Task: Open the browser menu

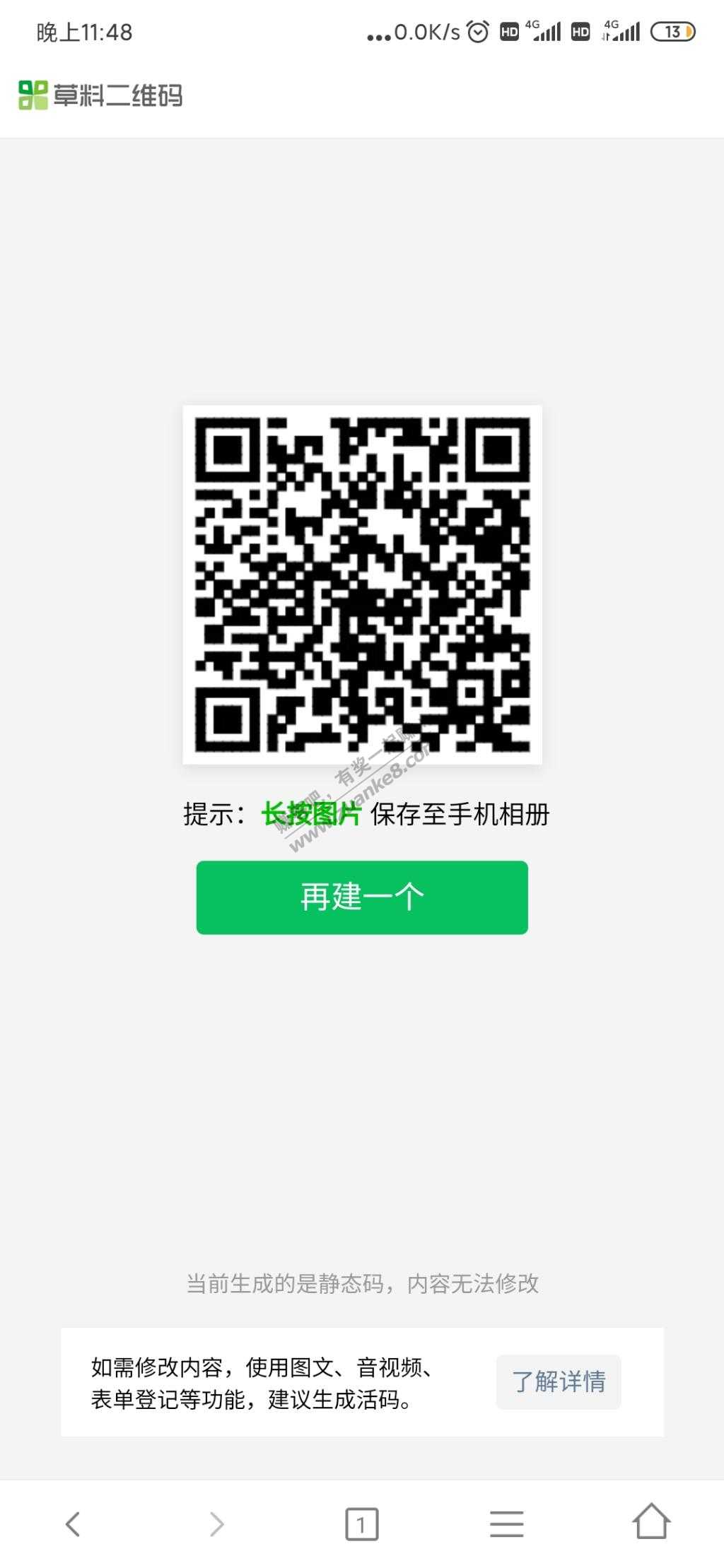Action: 506,1523
